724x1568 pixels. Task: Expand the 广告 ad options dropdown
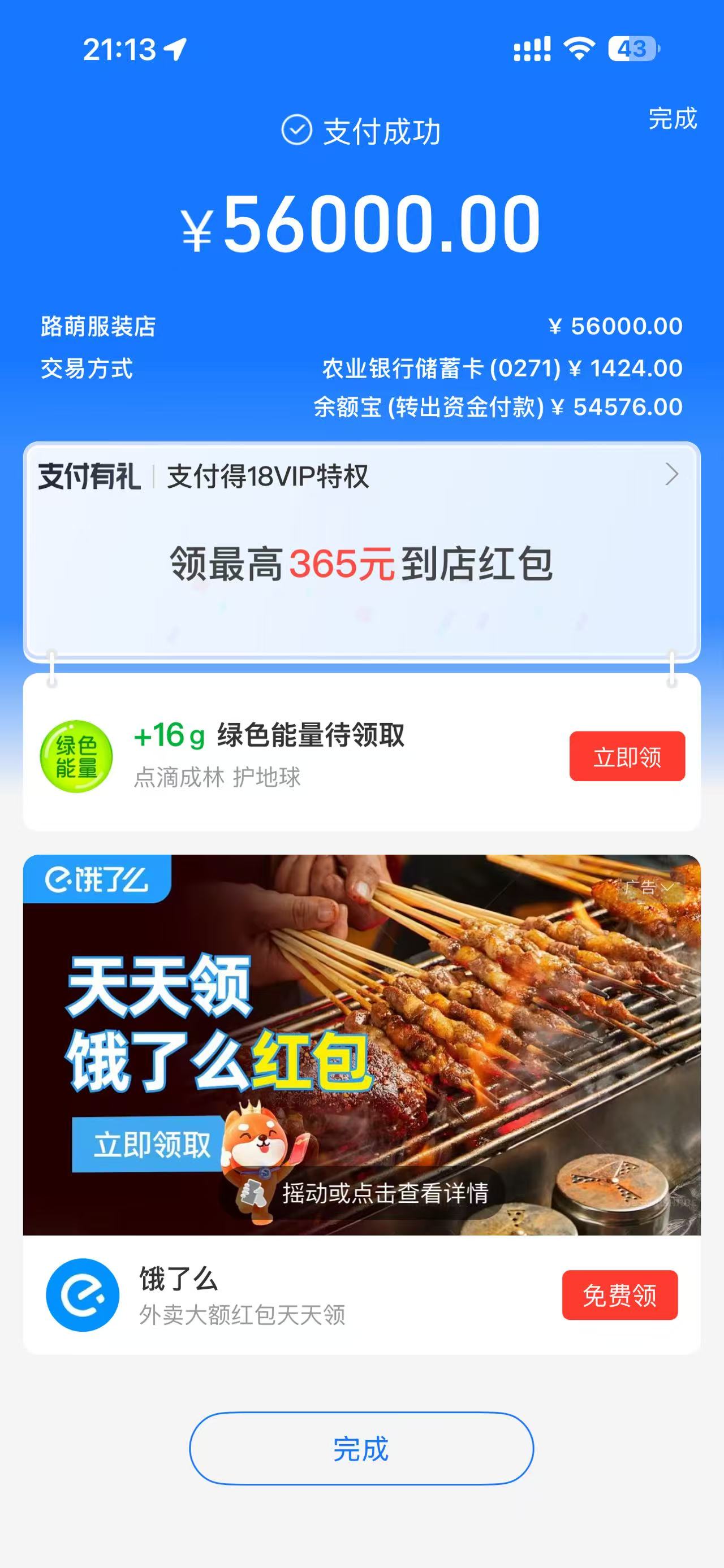(x=649, y=887)
